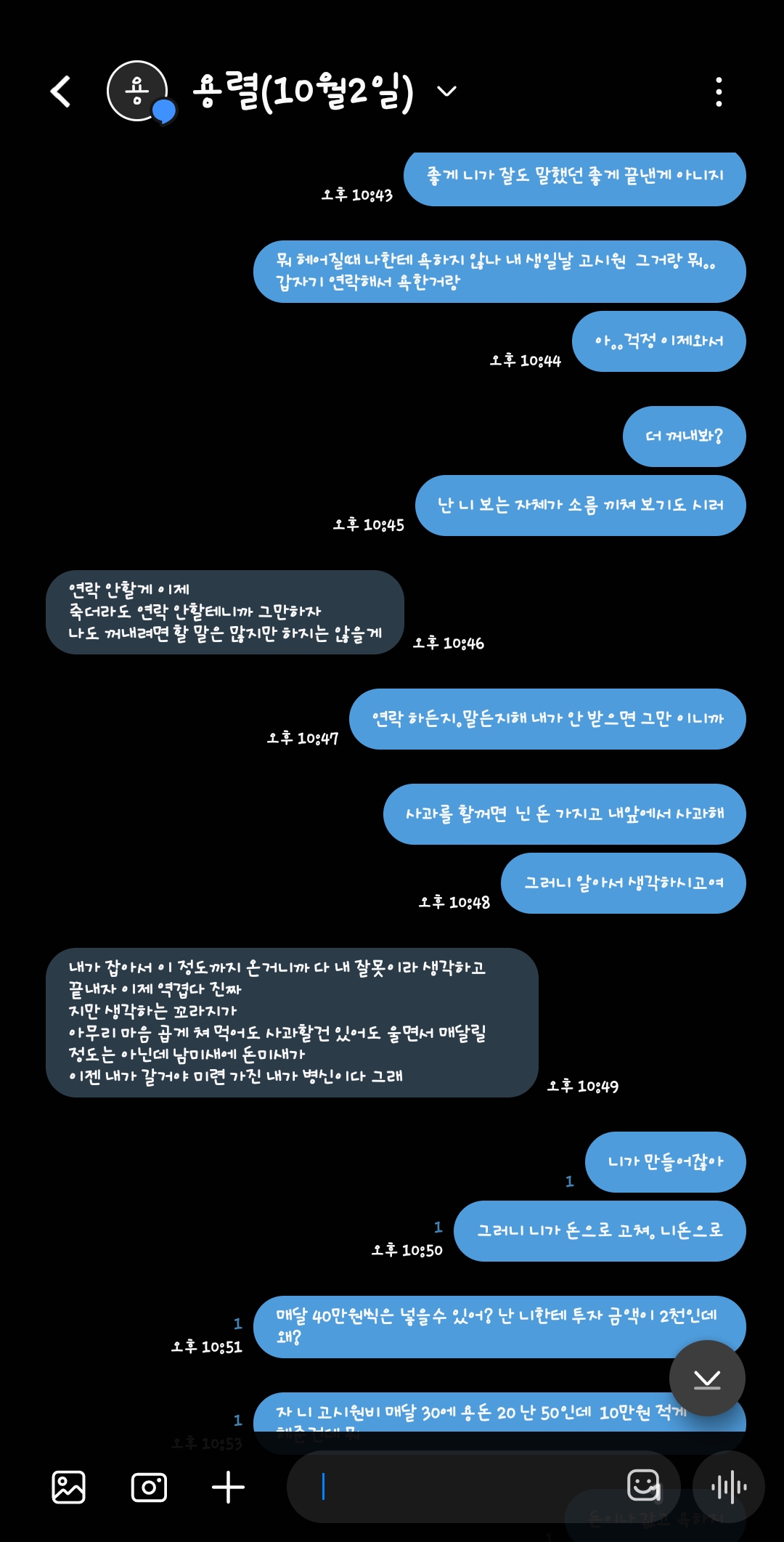
Task: Open 용렬's contact profile picture
Action: tap(137, 91)
